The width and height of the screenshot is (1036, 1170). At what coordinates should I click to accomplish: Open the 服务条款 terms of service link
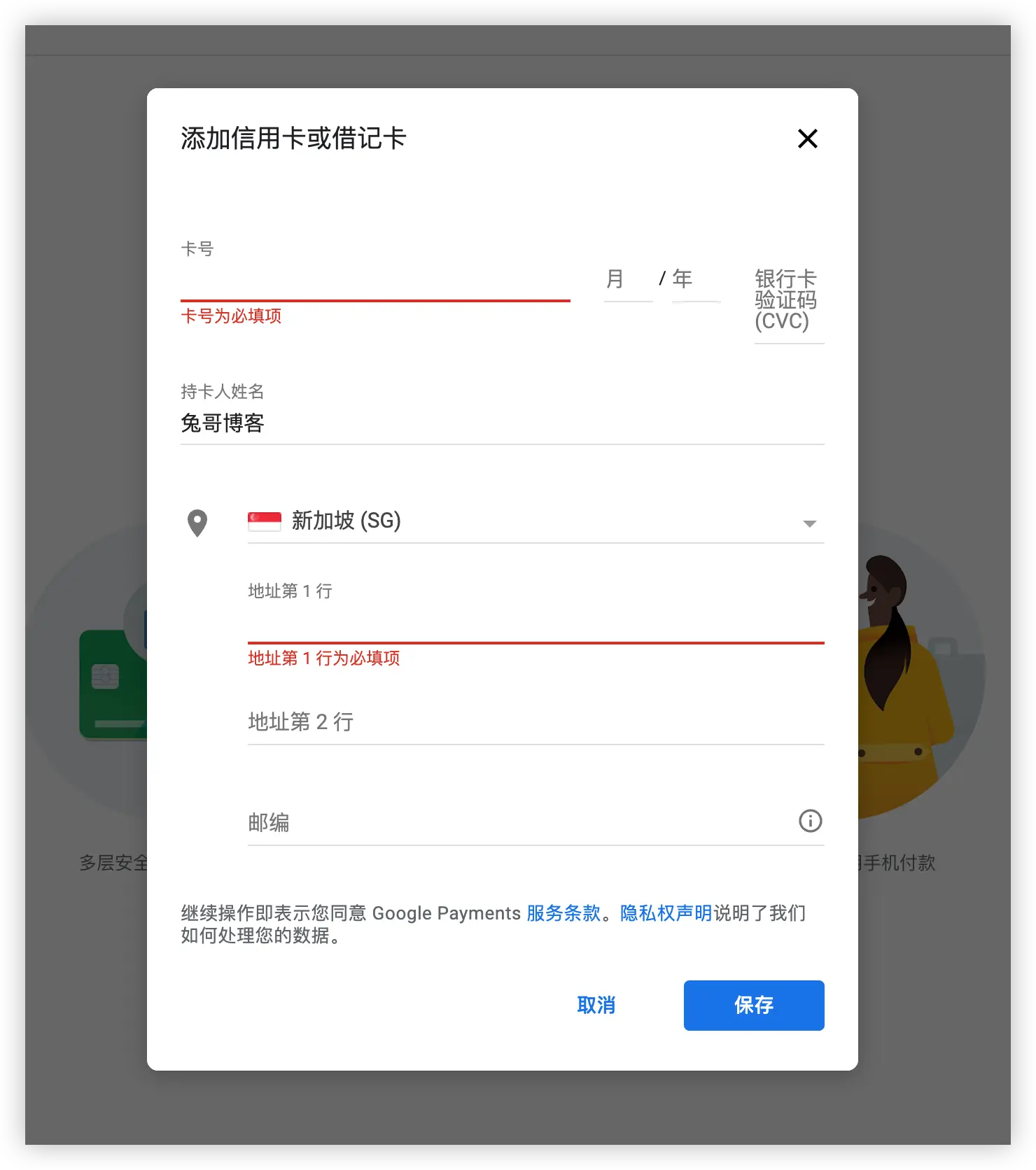[563, 913]
